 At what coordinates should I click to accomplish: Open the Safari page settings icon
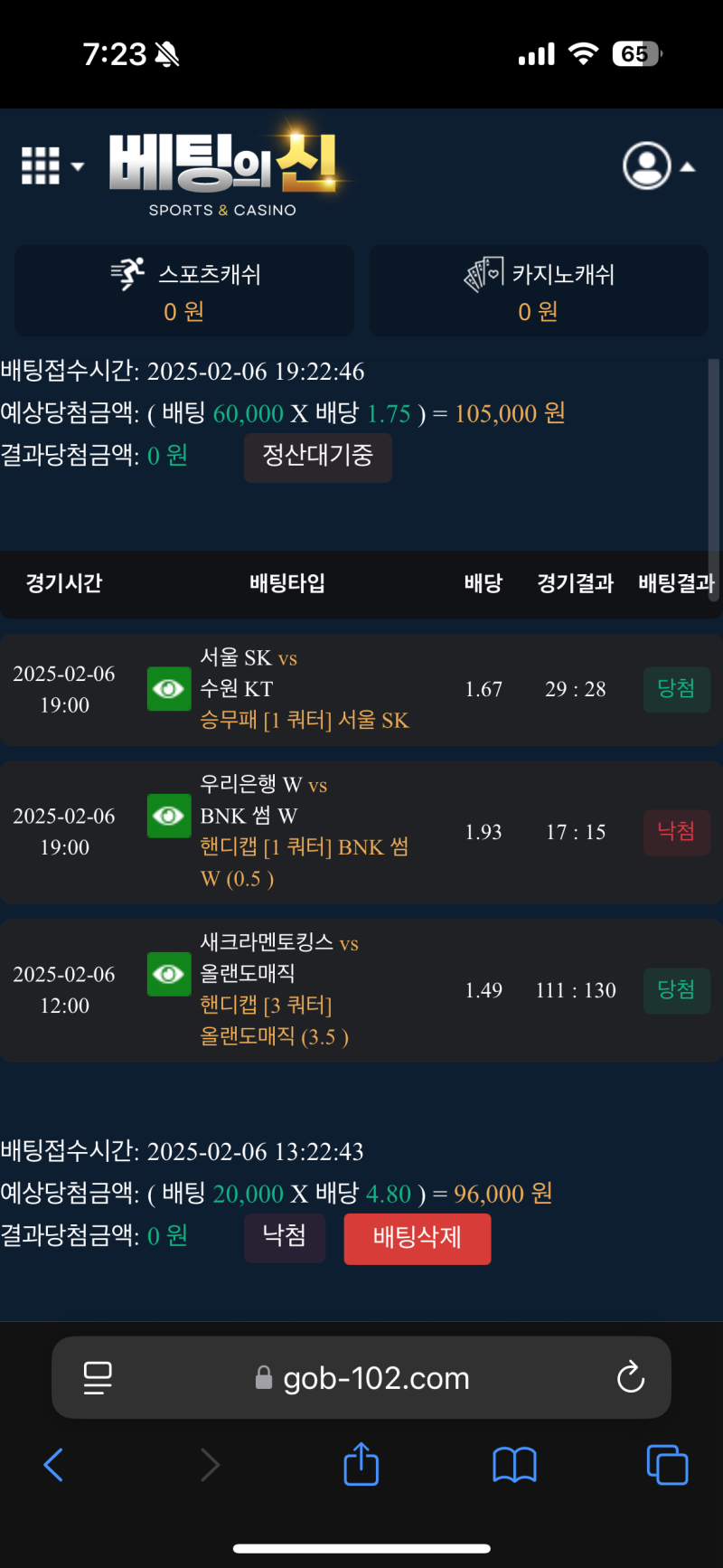tap(98, 1378)
